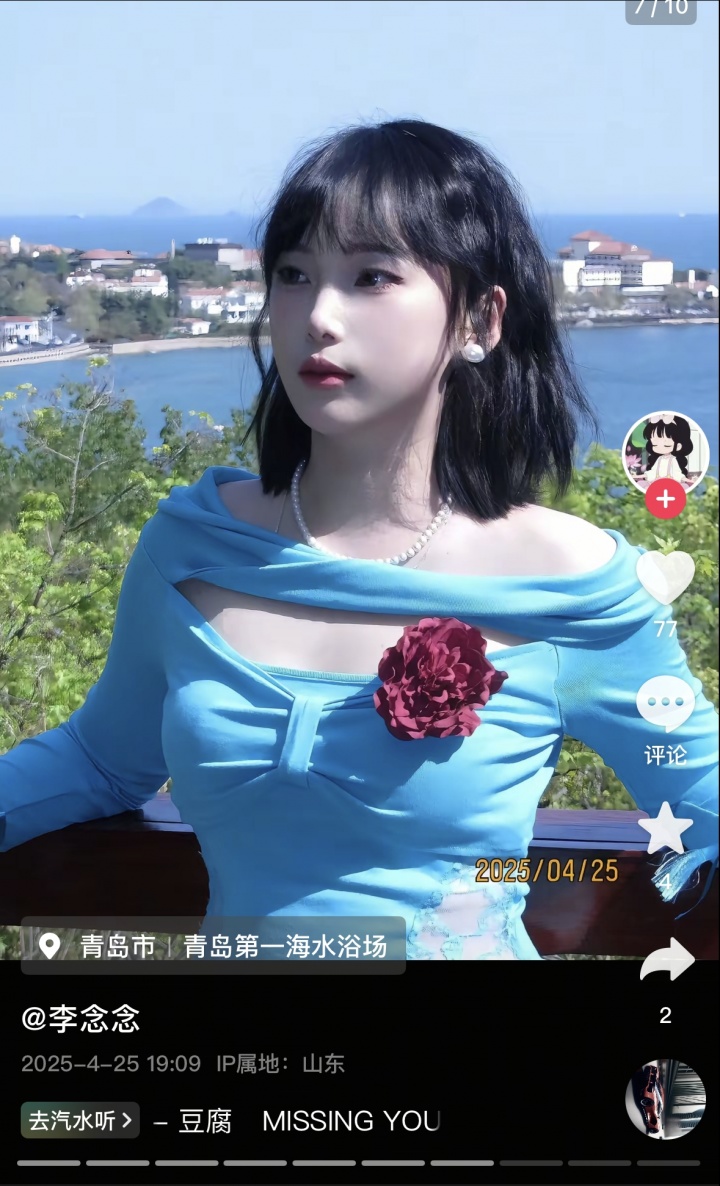Tap 去汽水听 to listen to the song

pos(80,1121)
